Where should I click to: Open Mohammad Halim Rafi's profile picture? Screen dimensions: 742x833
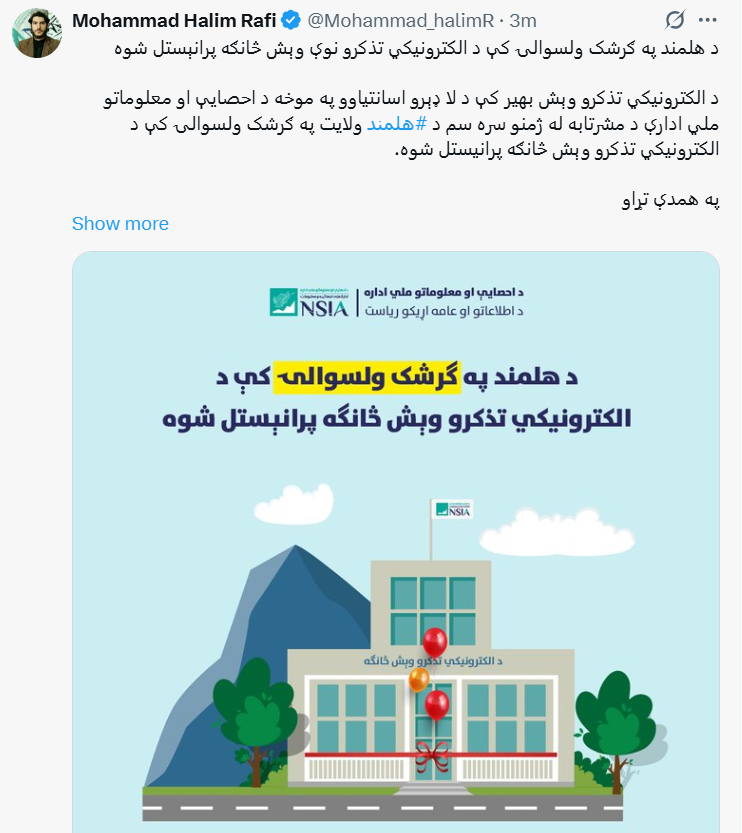click(37, 34)
